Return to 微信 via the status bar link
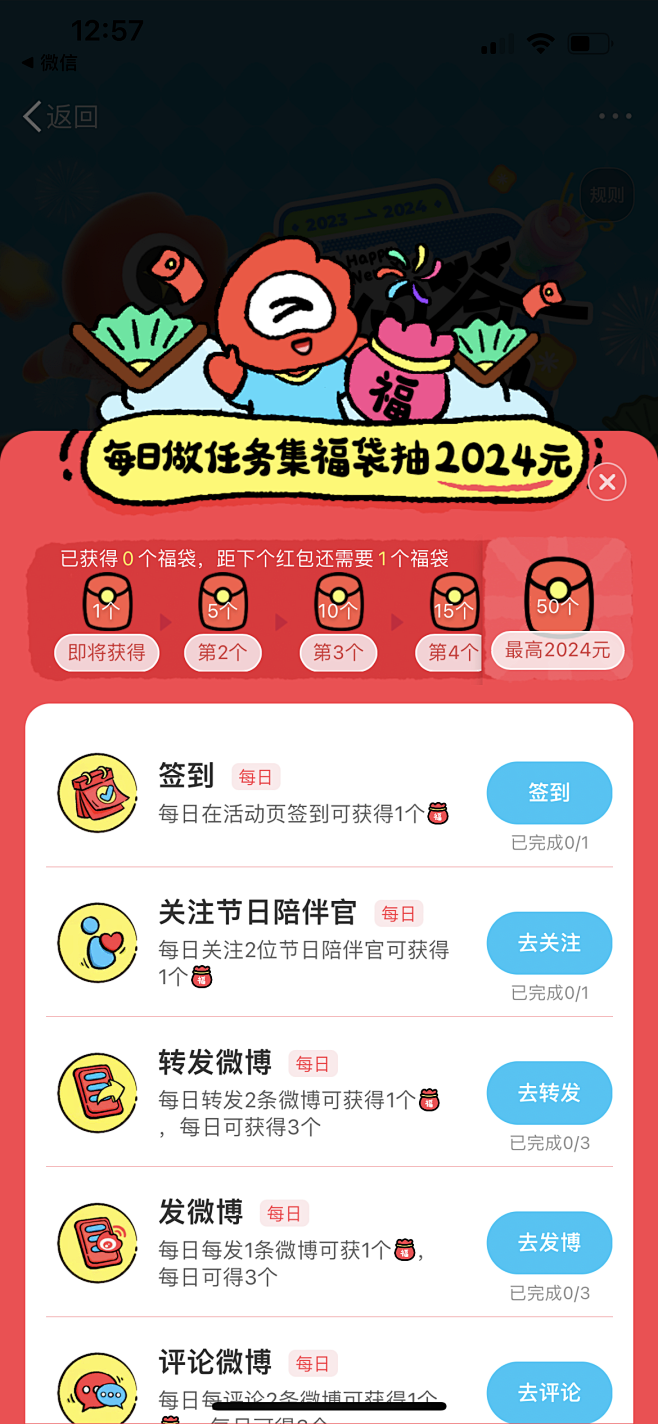 (50, 63)
